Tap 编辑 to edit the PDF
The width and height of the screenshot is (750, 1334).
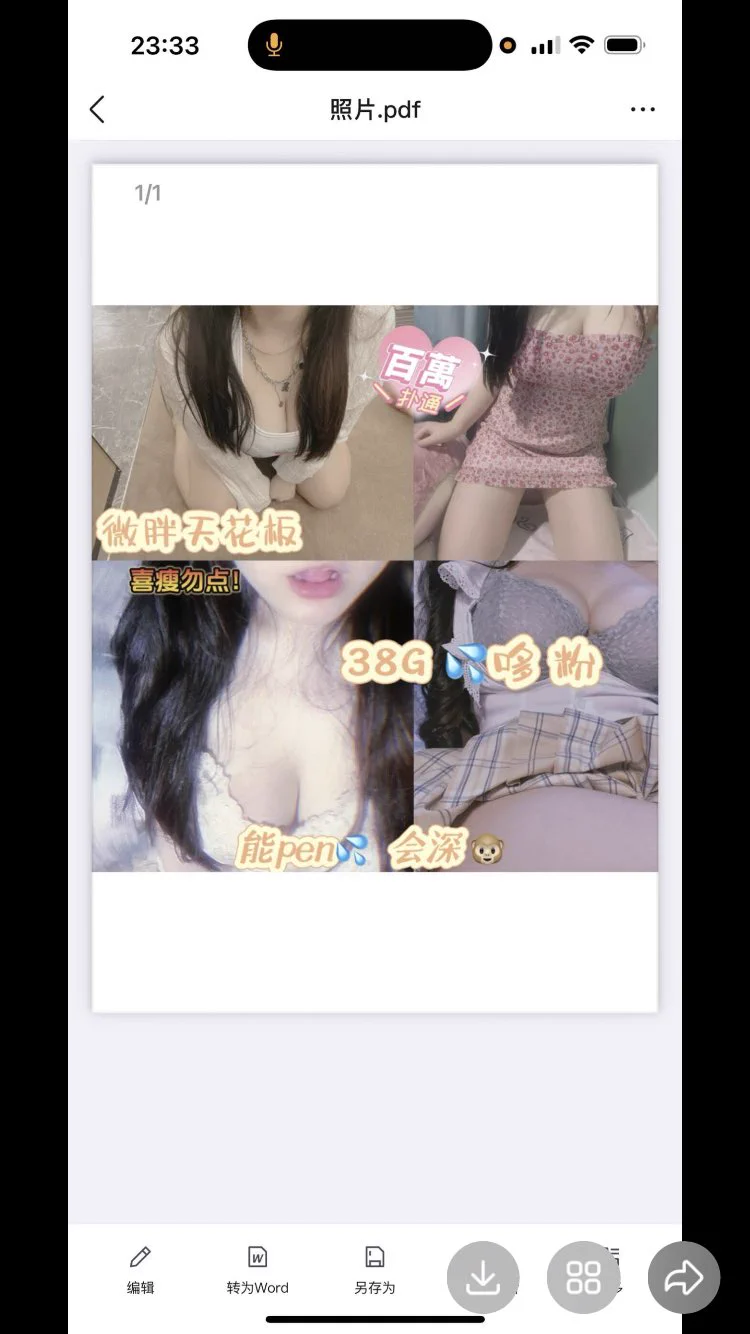click(141, 1270)
